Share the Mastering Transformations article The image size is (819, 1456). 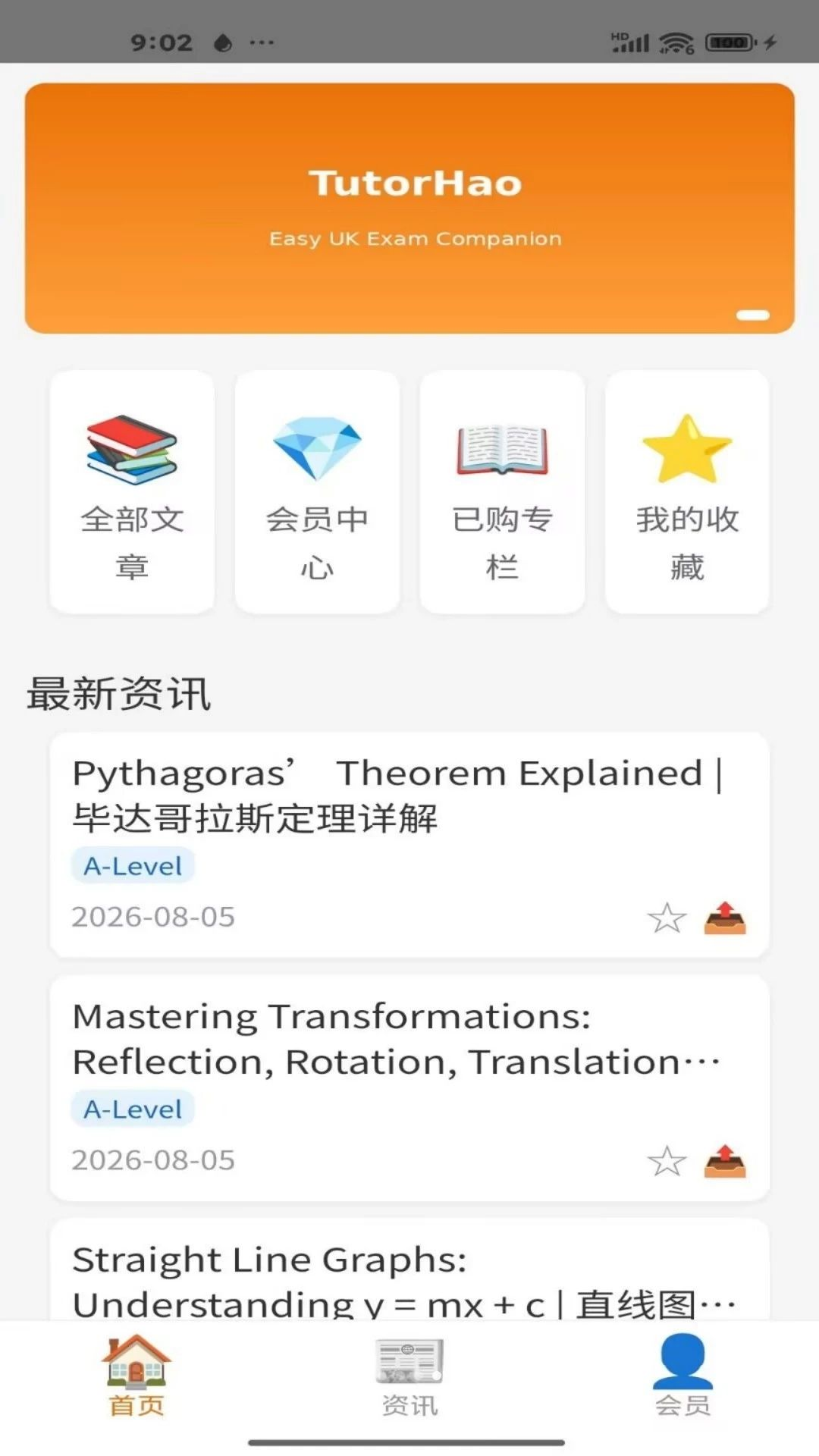click(x=725, y=1161)
